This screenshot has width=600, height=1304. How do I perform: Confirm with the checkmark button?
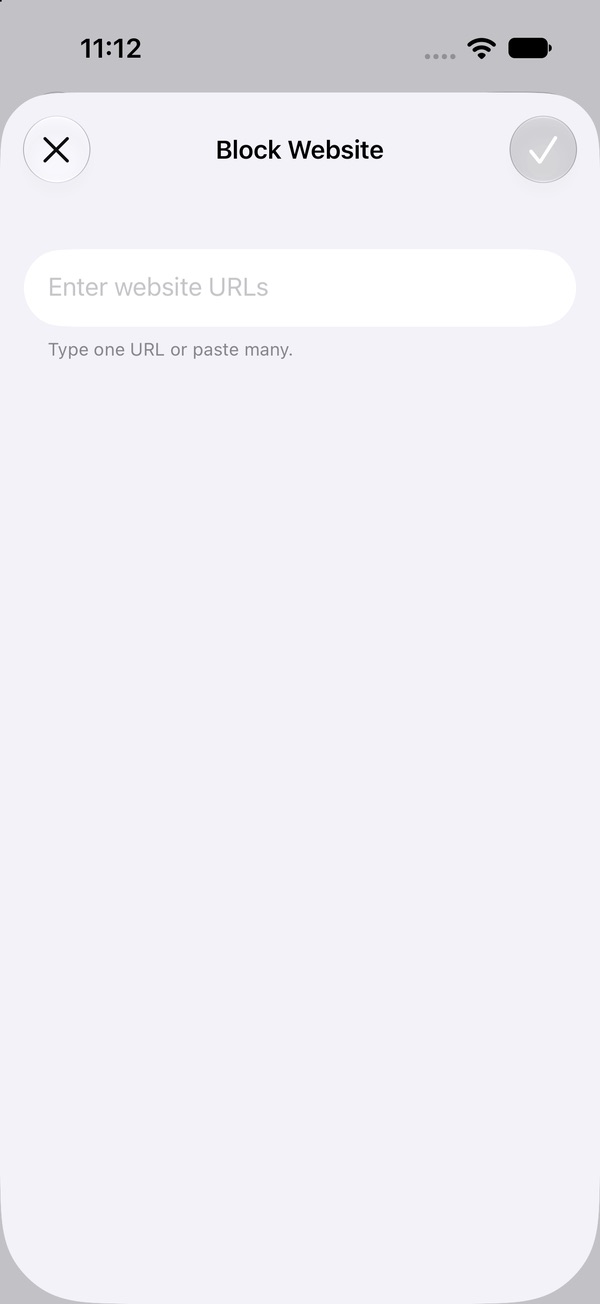click(x=543, y=150)
